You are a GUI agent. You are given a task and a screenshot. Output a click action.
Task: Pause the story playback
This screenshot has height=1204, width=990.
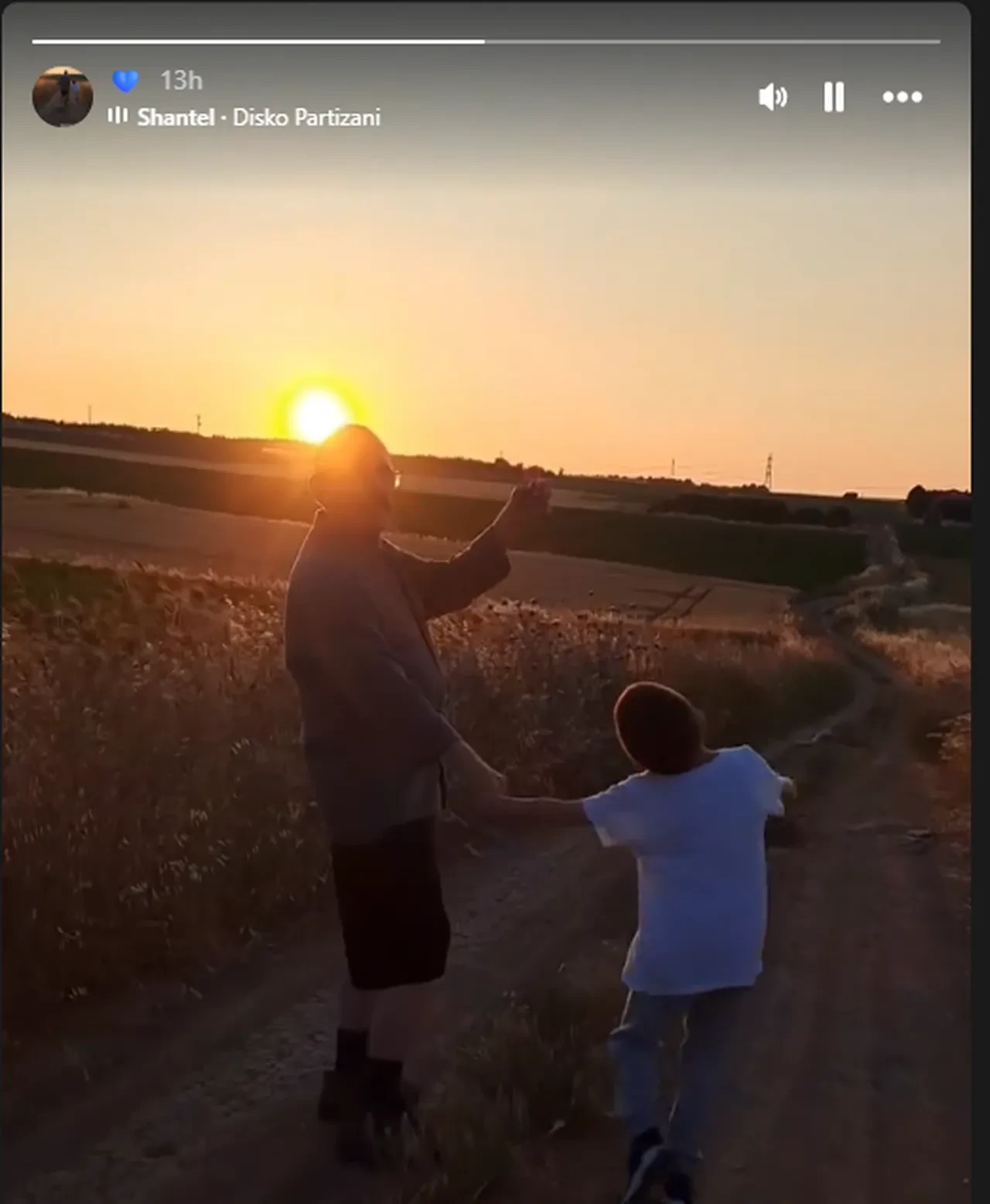coord(833,97)
